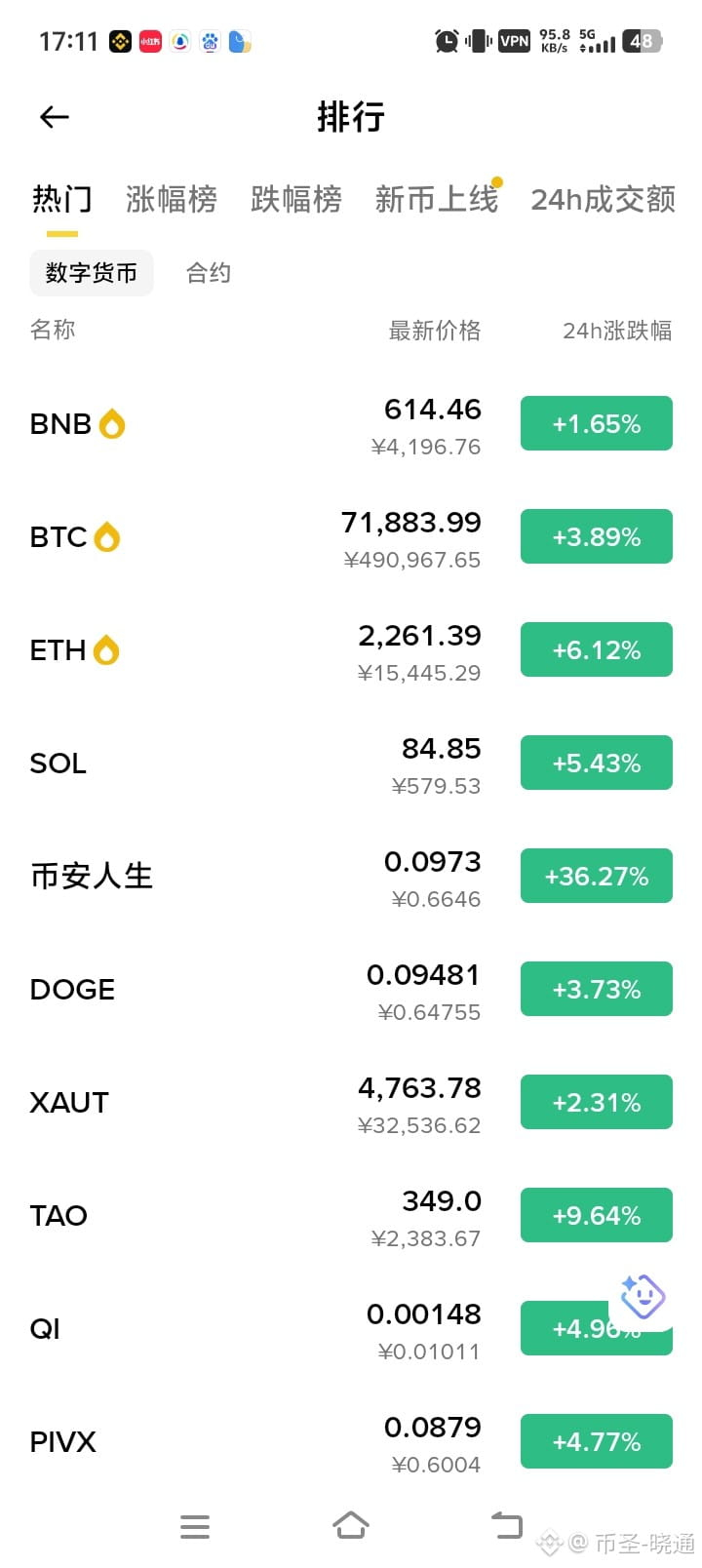702x1568 pixels.
Task: Open the DOGE row
Action: [x=351, y=990]
